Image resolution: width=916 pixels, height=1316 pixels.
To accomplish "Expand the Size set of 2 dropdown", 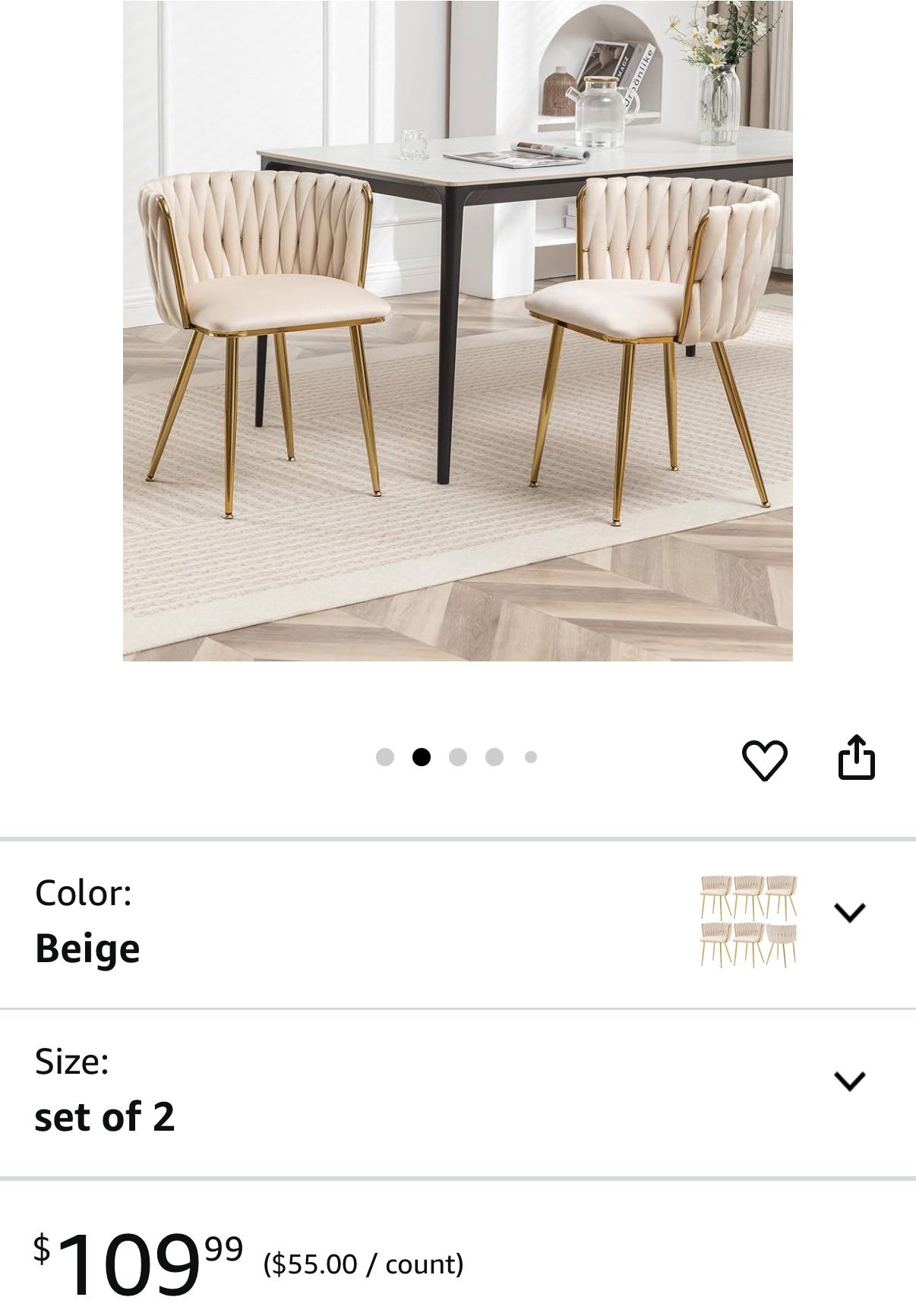I will pos(848,1081).
